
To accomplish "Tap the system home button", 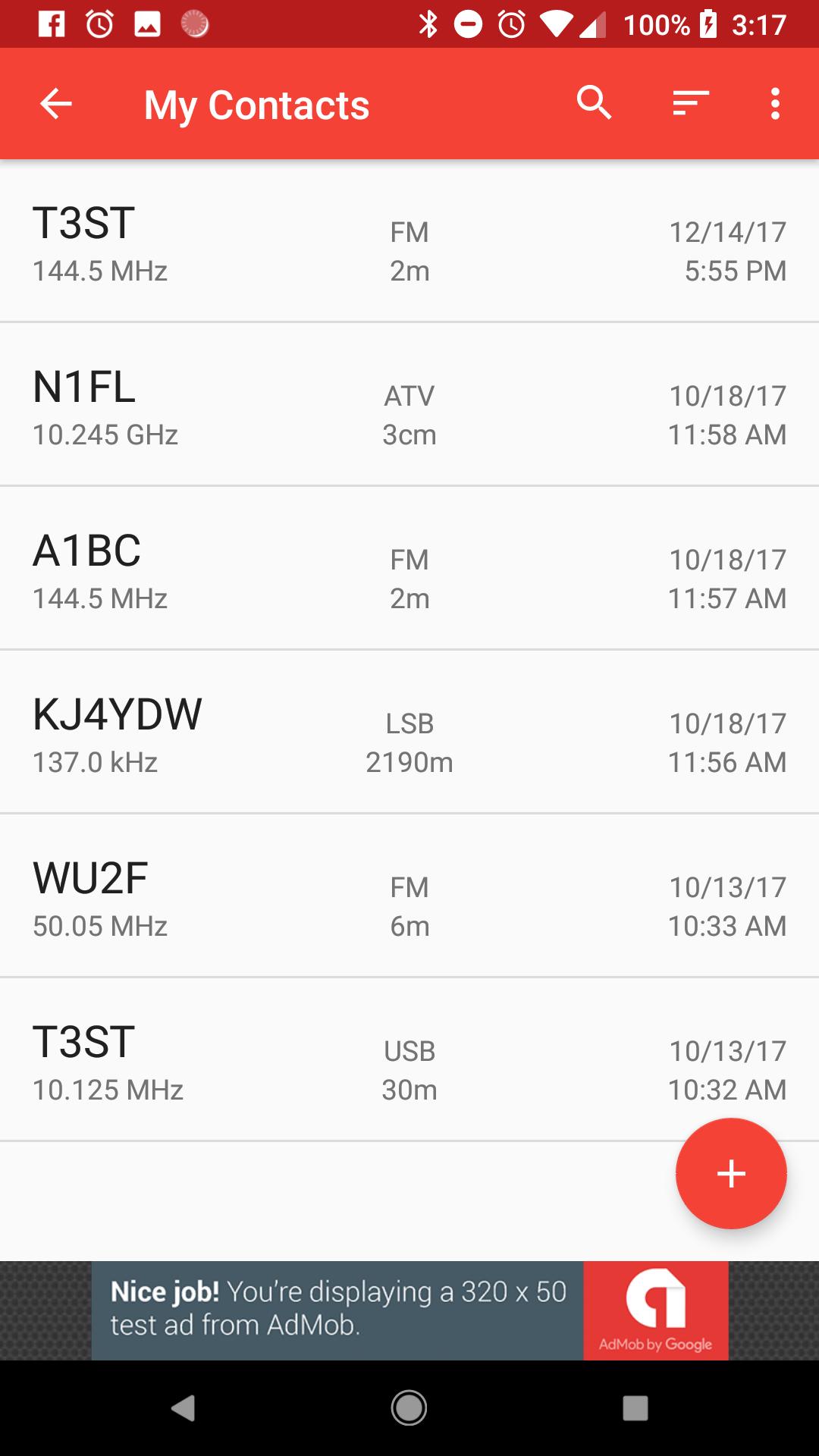I will pos(409,1408).
